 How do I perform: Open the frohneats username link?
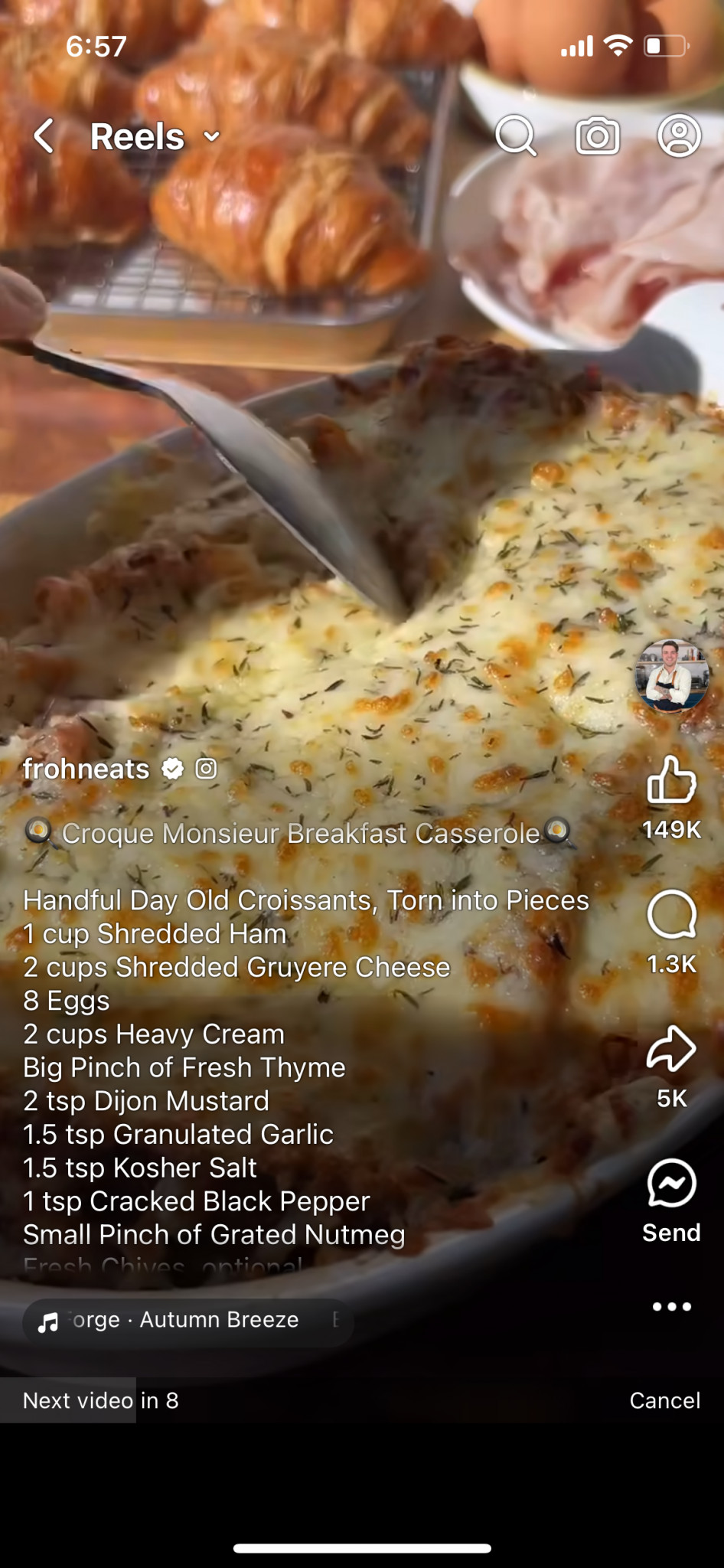coord(86,769)
